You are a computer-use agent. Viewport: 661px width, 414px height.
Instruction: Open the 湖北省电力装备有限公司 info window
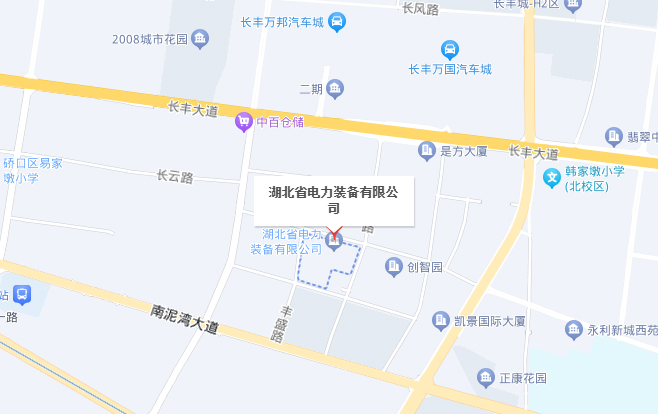334,200
